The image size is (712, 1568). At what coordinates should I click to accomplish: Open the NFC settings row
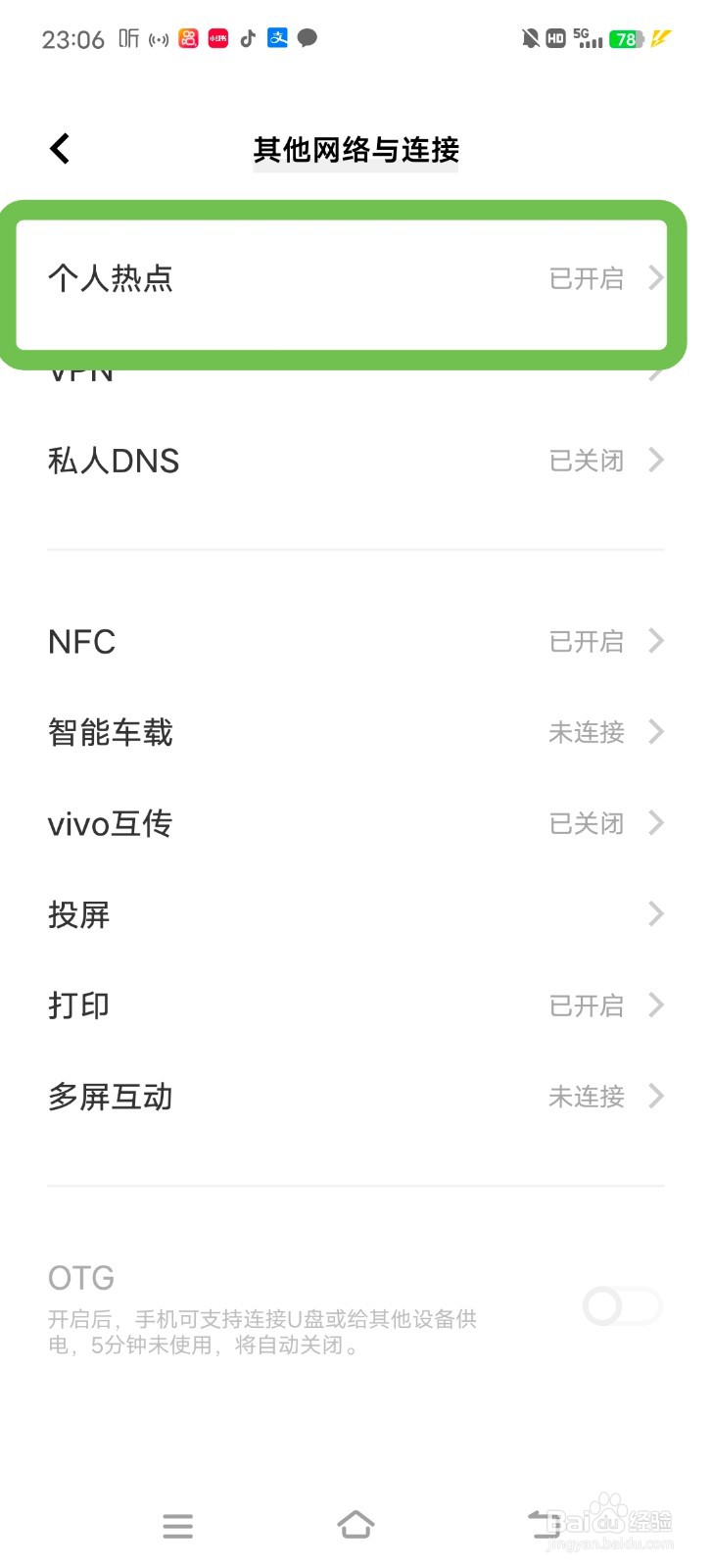click(x=356, y=642)
